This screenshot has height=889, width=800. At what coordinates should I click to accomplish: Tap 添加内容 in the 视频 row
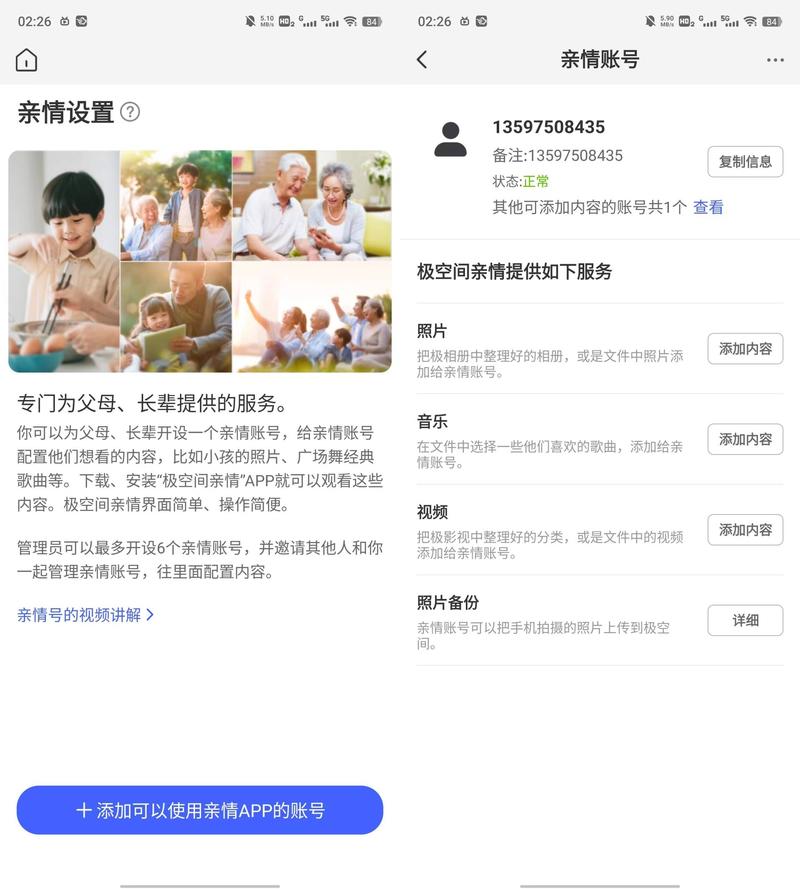click(x=745, y=529)
